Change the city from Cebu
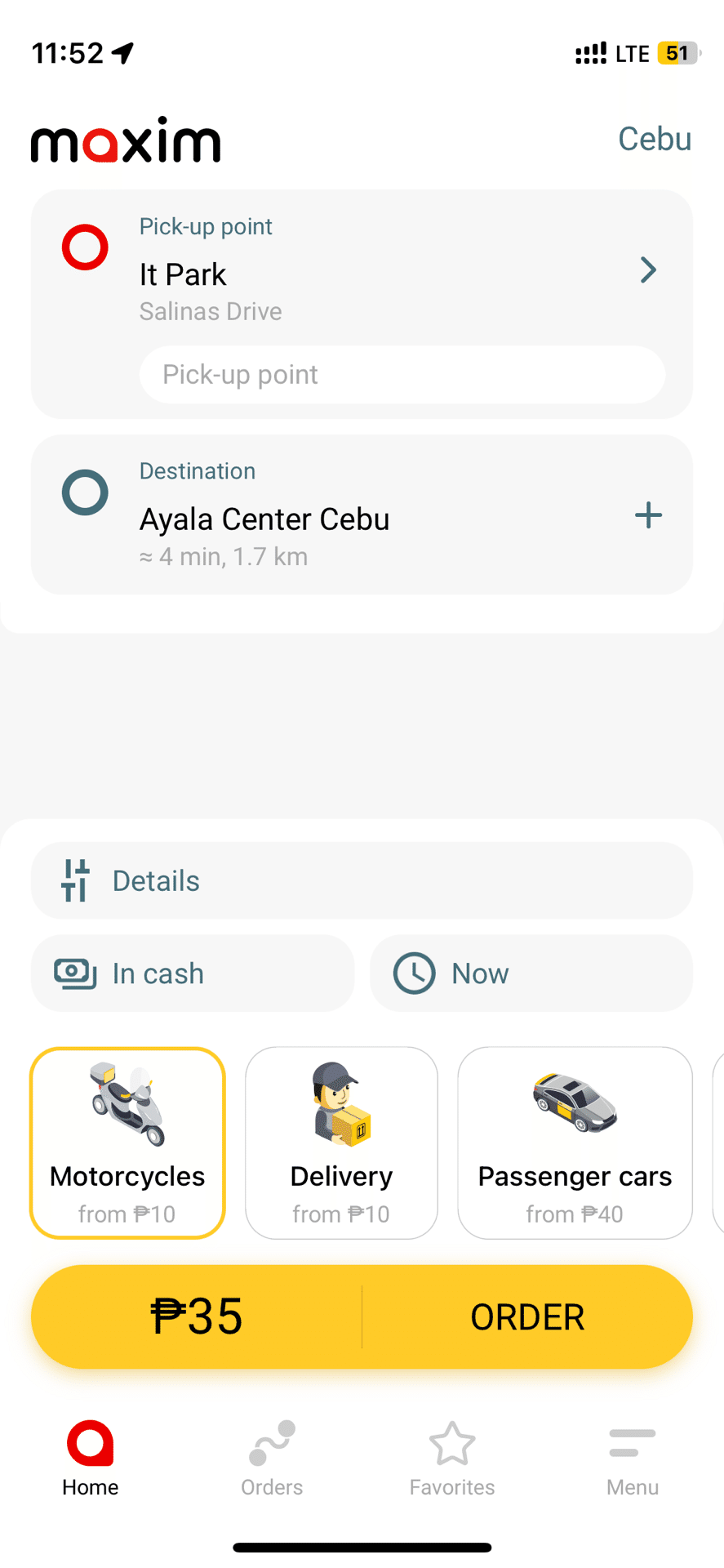Viewport: 724px width, 1568px height. click(654, 140)
